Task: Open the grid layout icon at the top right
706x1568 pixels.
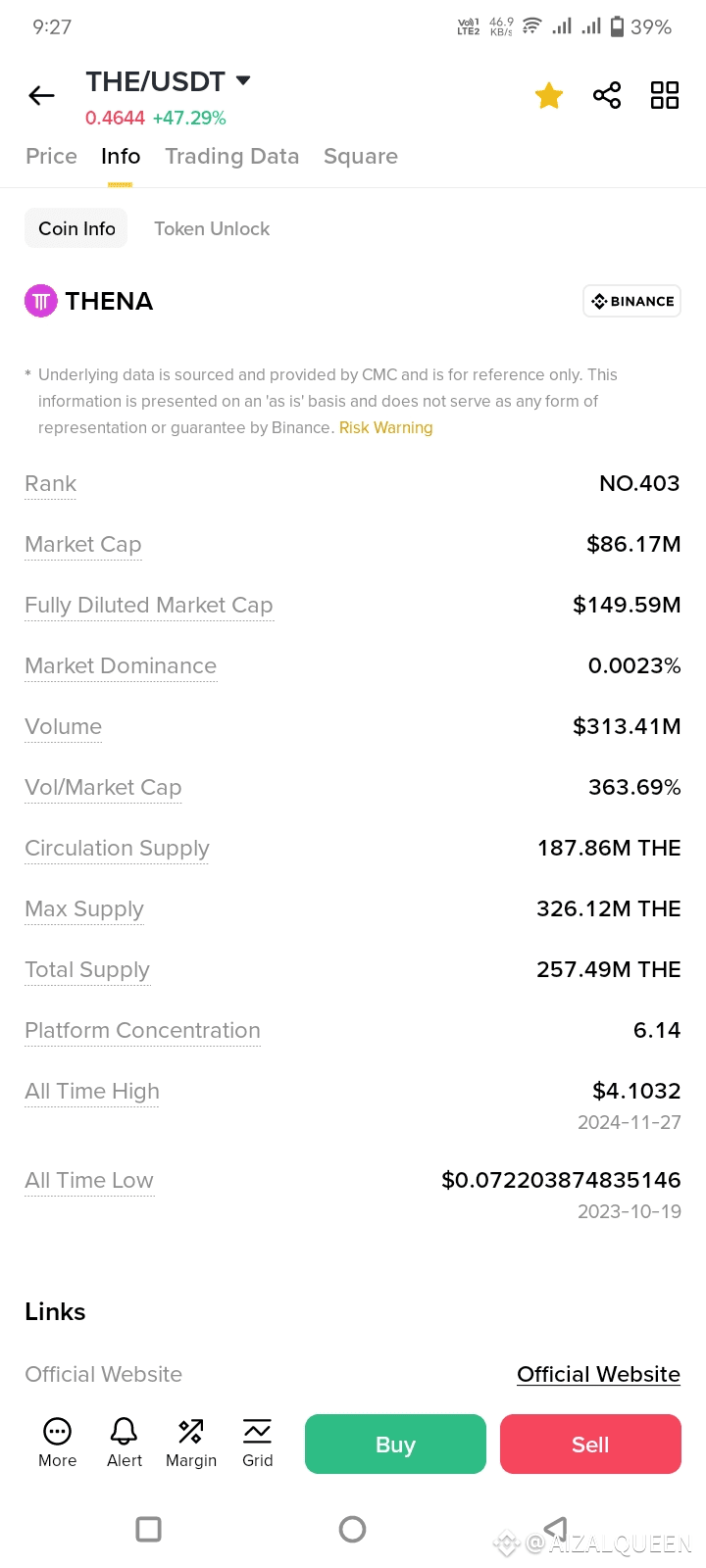Action: (665, 95)
